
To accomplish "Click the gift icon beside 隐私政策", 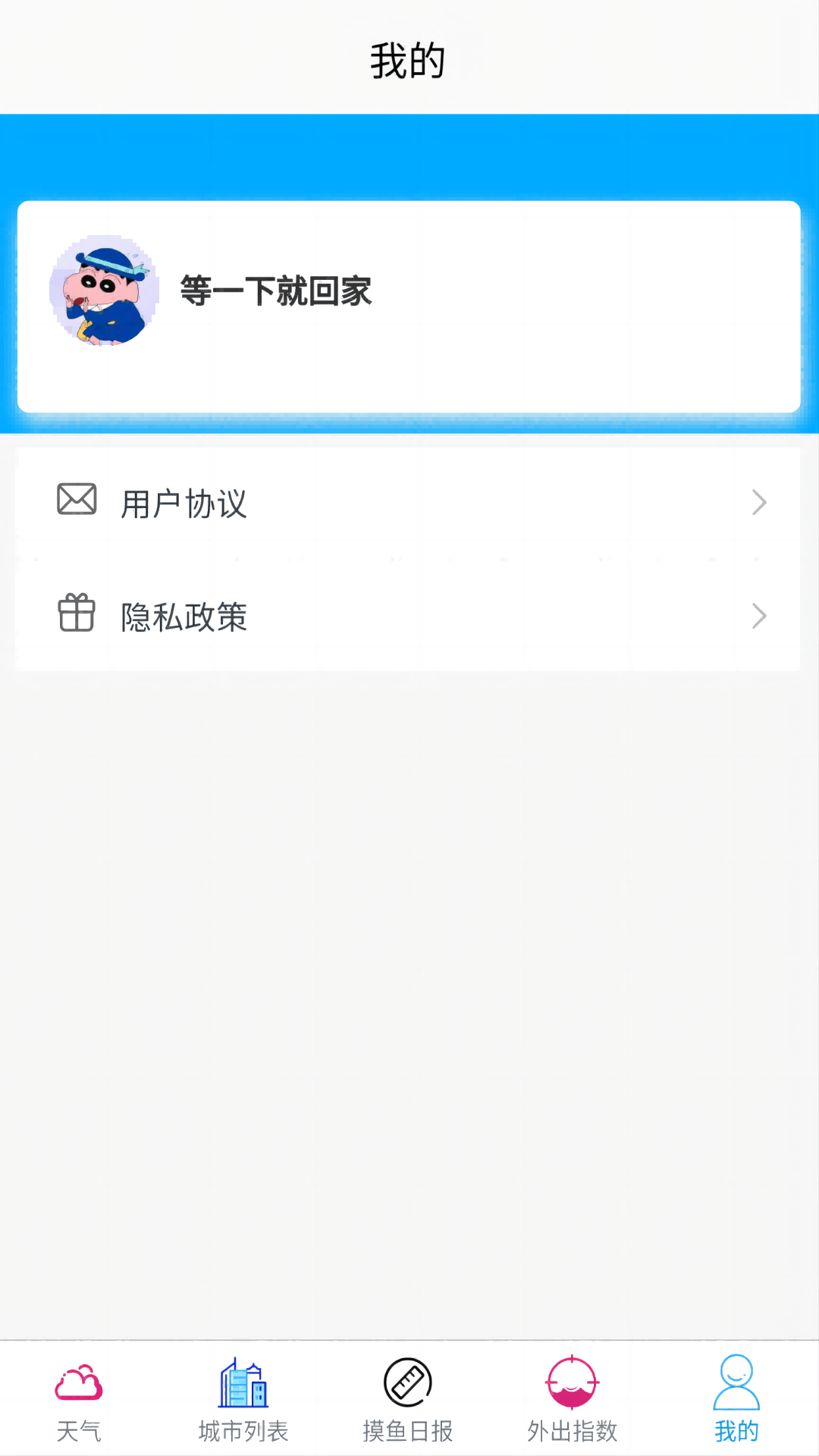I will [x=74, y=612].
